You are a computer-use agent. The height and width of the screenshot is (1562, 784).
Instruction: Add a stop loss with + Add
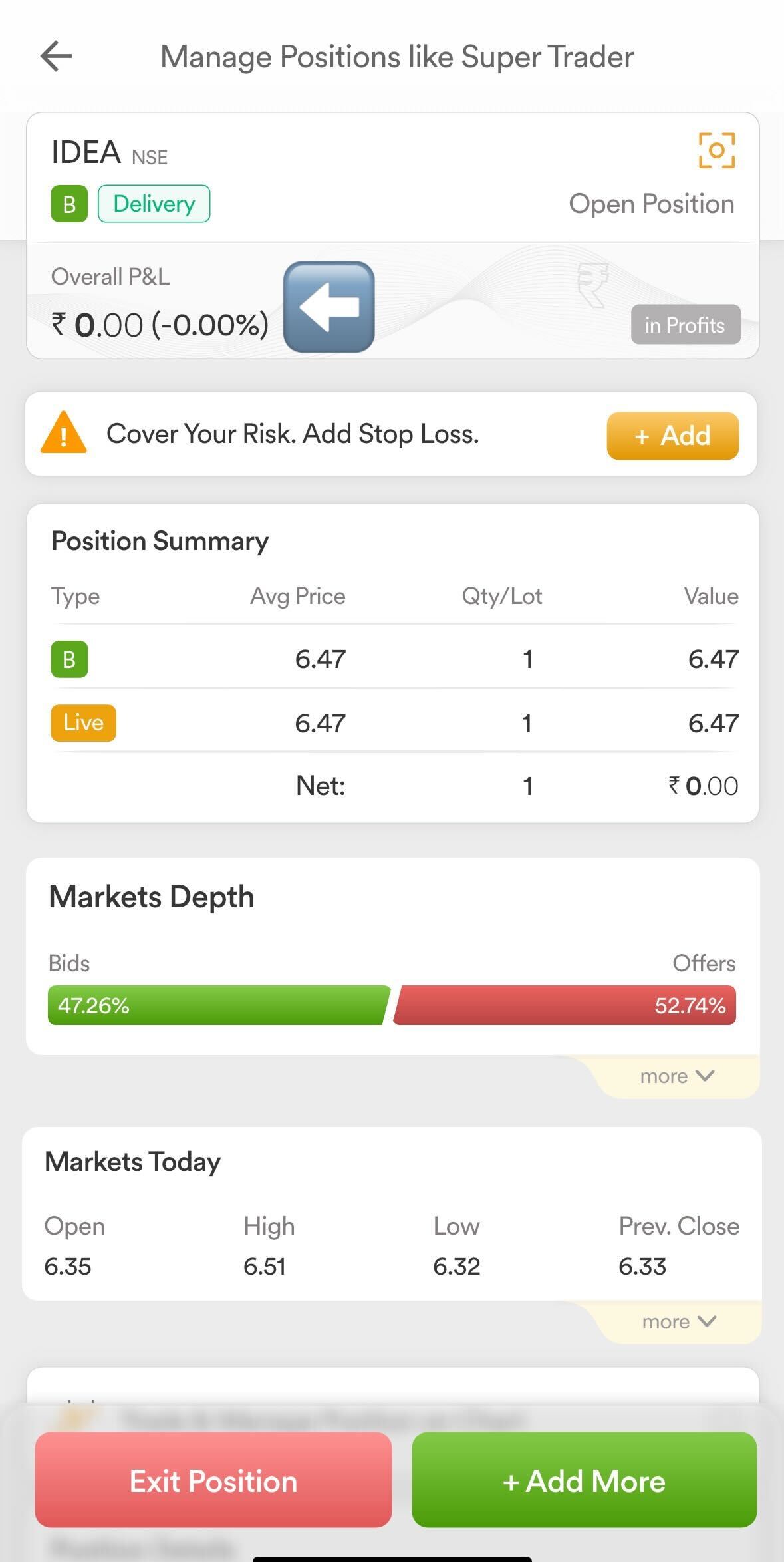(x=672, y=436)
